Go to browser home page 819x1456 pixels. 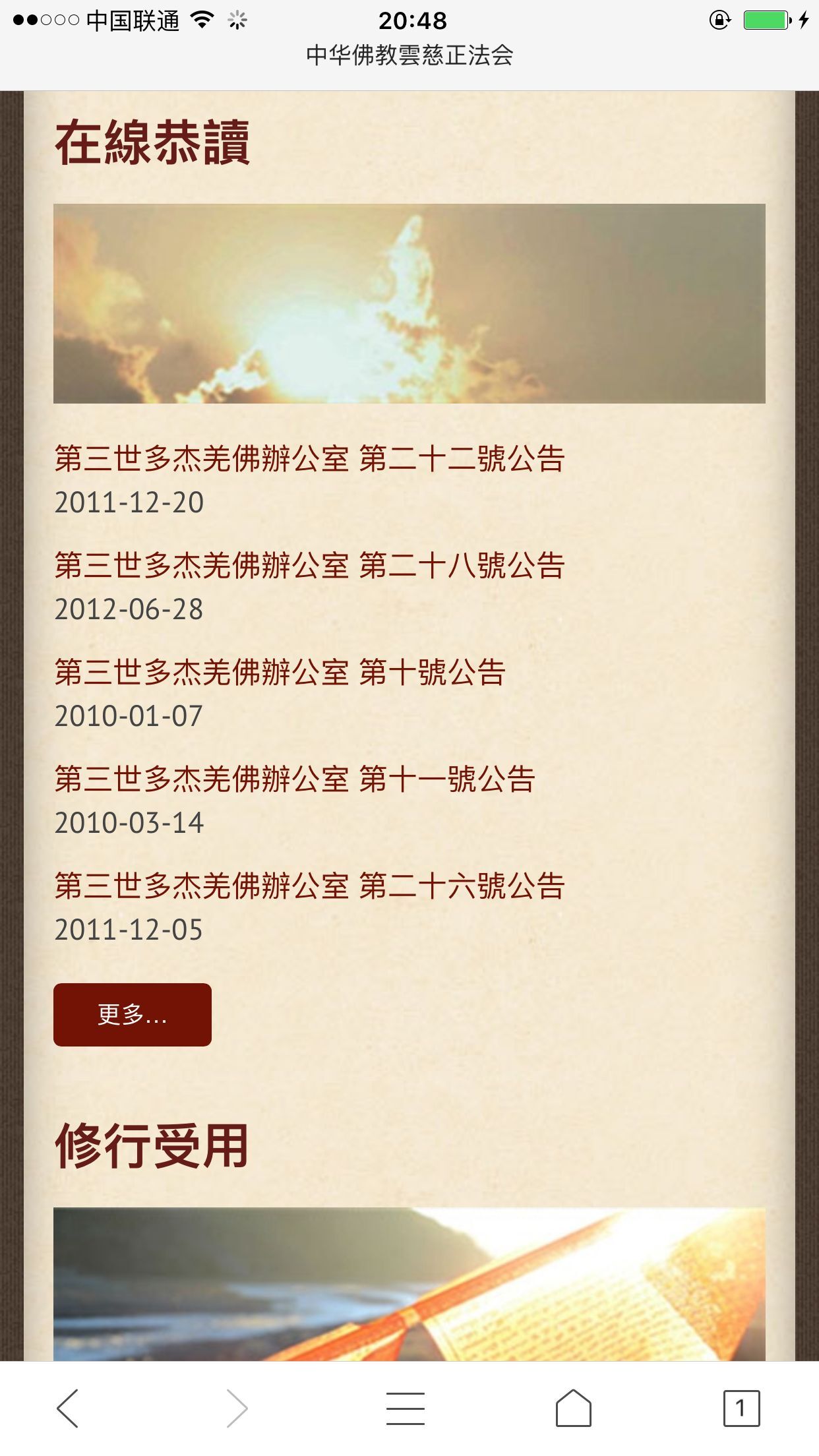(573, 1408)
